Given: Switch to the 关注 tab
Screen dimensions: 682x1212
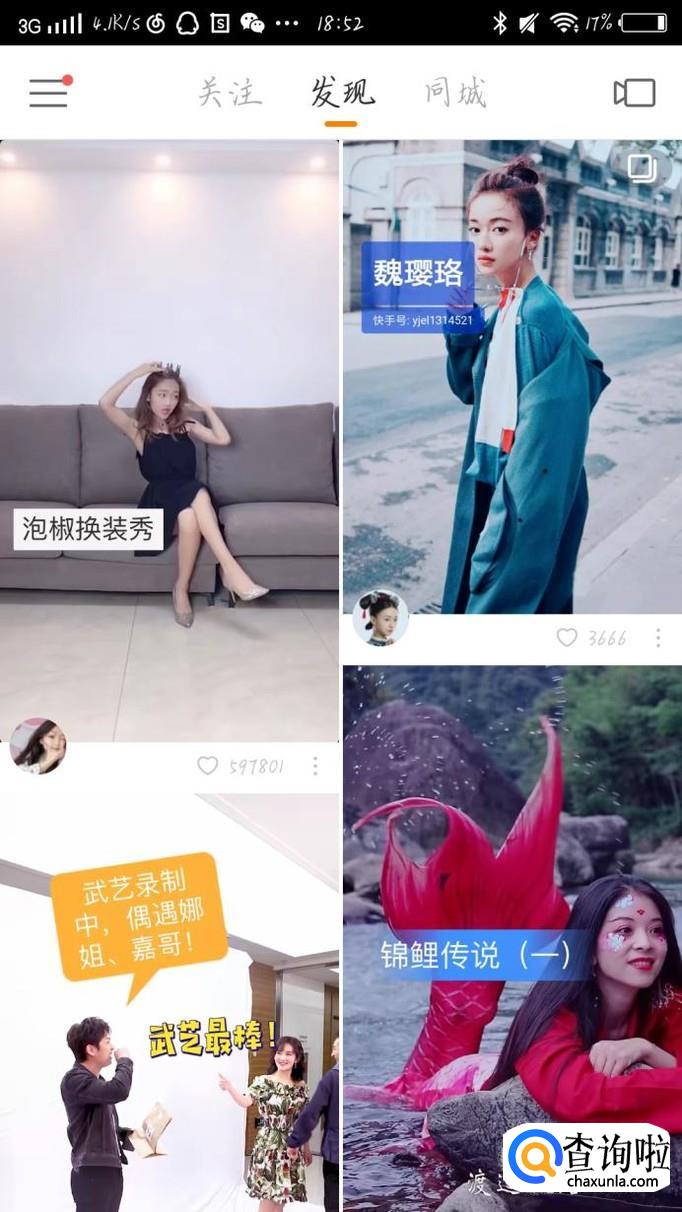Looking at the screenshot, I should point(229,93).
